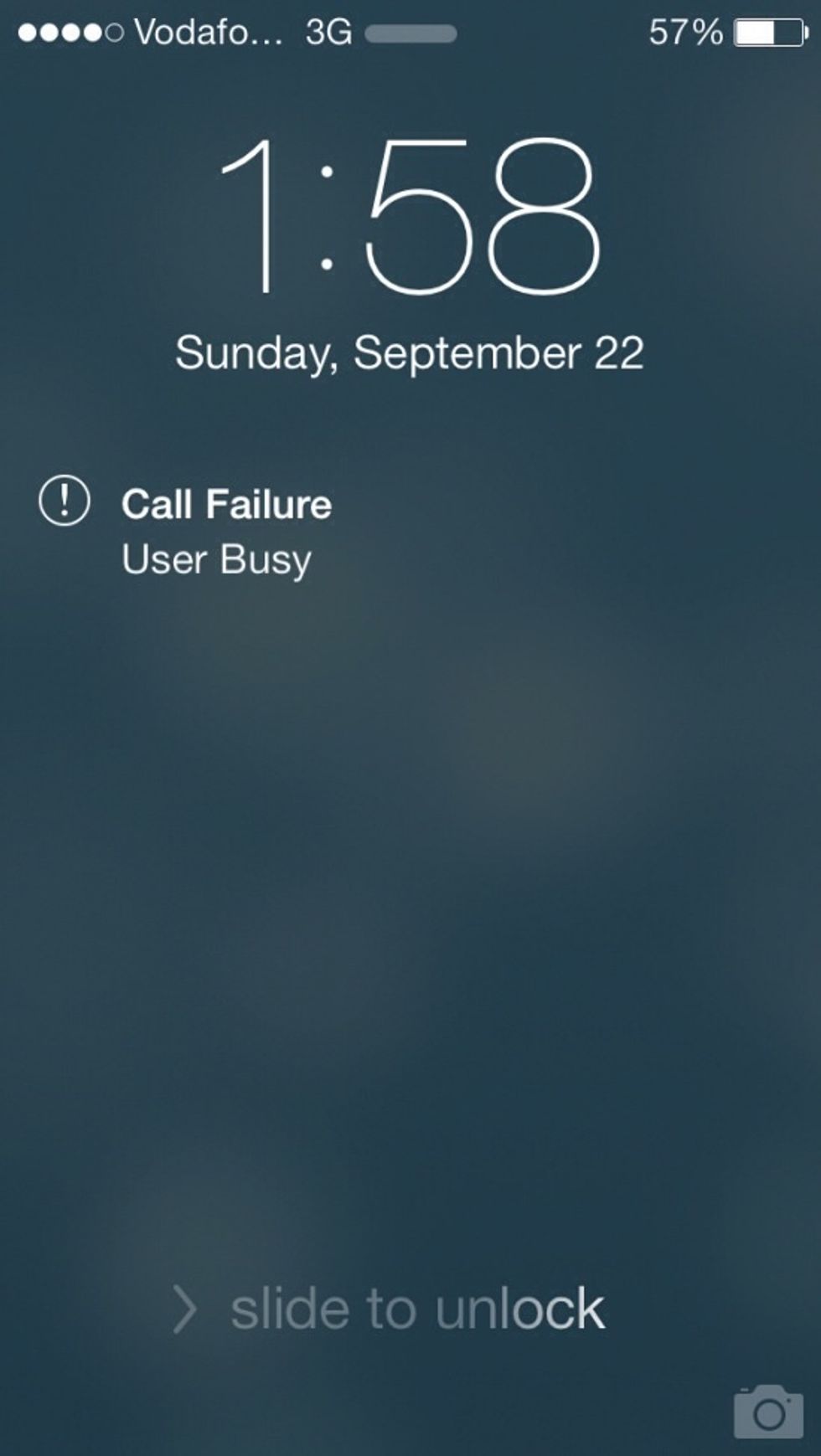The height and width of the screenshot is (1456, 821).
Task: Open the Call Failure notification
Action: coord(226,531)
